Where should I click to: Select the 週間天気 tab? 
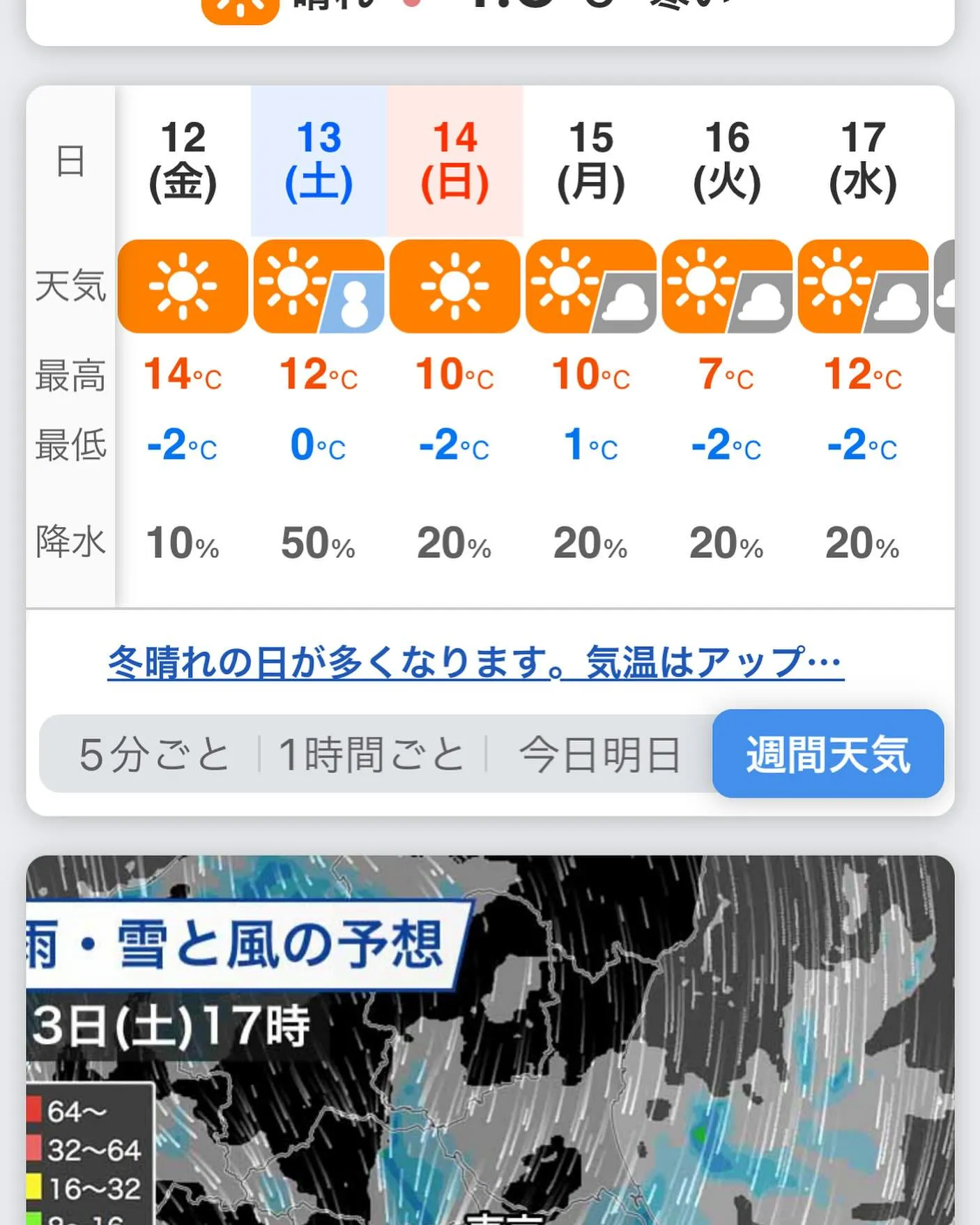827,754
